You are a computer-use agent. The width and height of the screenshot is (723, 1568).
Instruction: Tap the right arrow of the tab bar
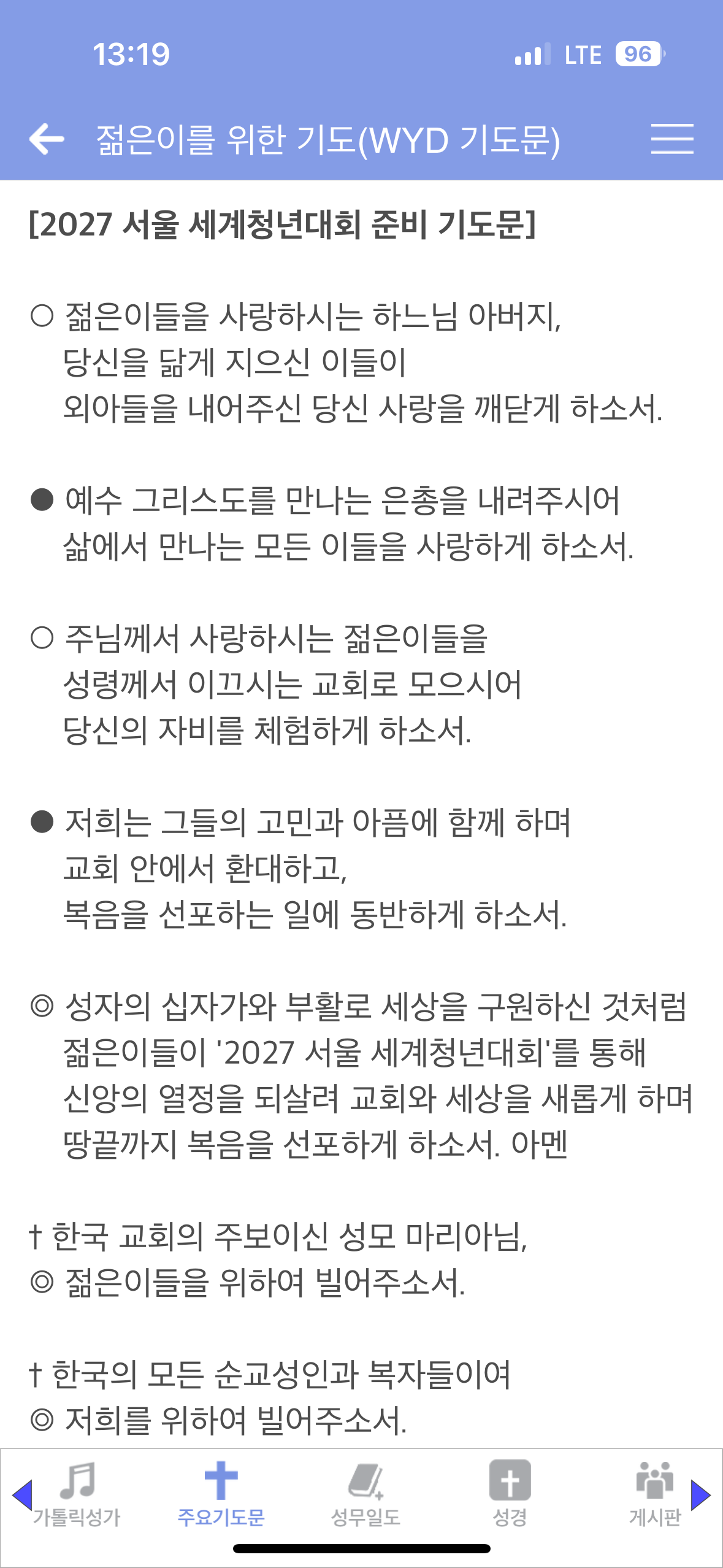(x=700, y=1494)
